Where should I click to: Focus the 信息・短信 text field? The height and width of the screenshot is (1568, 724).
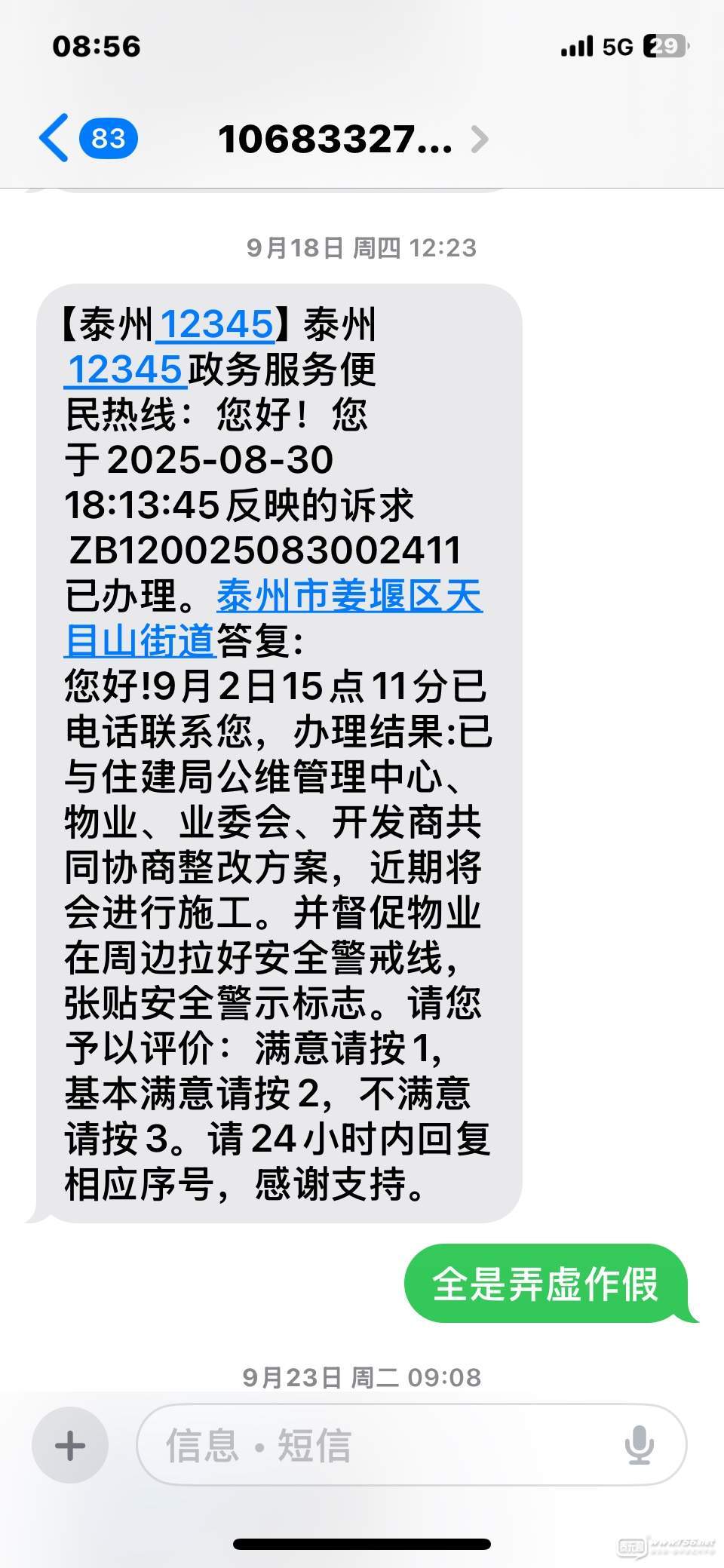tap(377, 1445)
